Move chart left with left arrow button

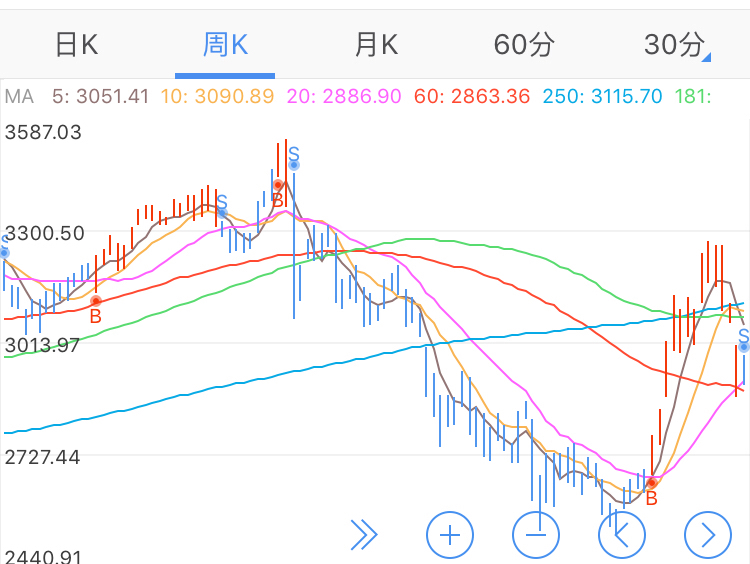(622, 535)
